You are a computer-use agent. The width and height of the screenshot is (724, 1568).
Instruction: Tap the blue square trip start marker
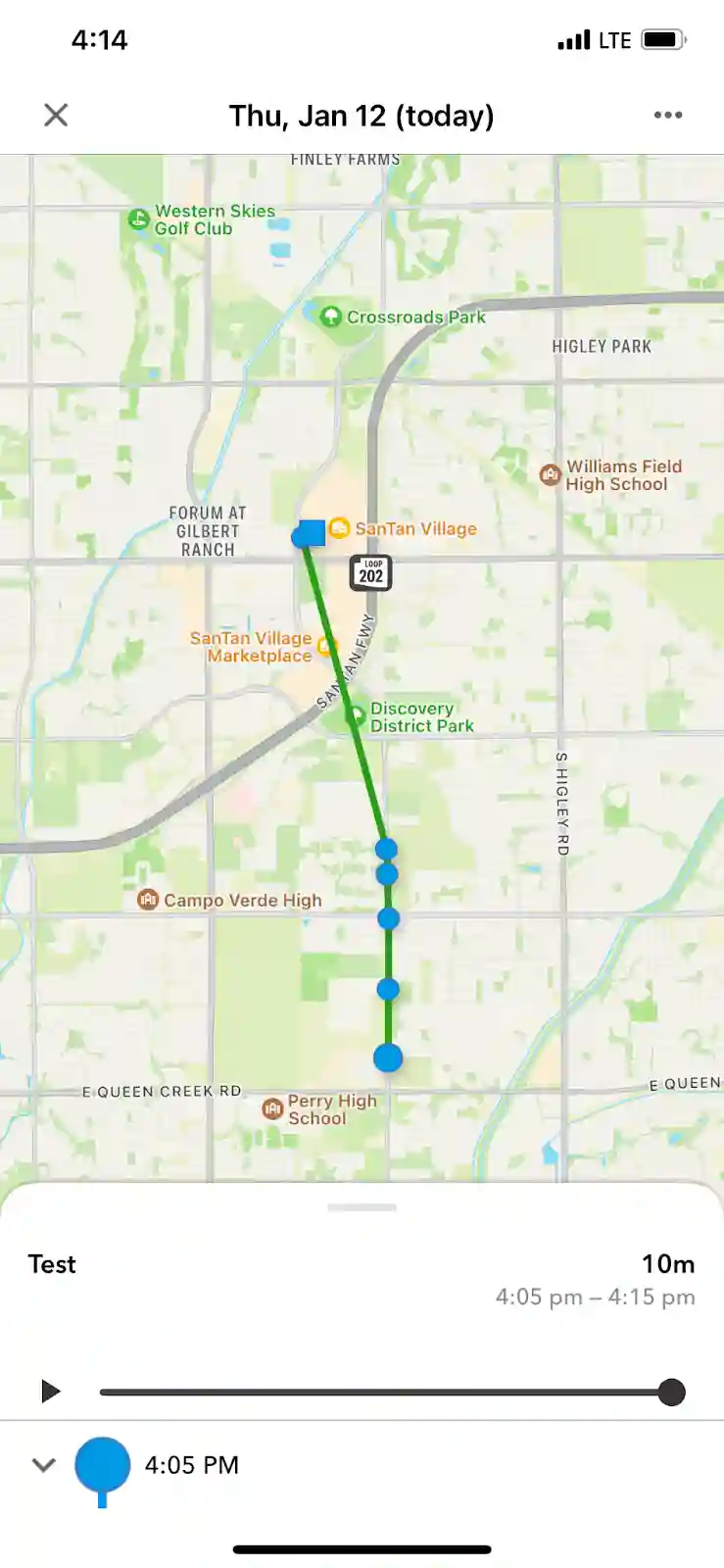click(x=309, y=532)
